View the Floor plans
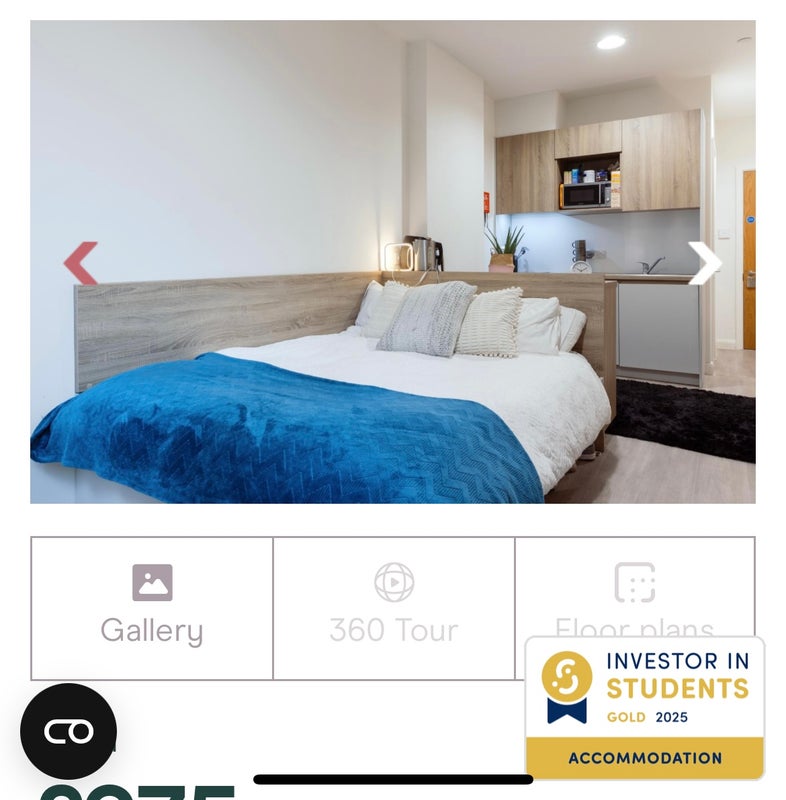Image resolution: width=786 pixels, height=800 pixels. pos(634,590)
